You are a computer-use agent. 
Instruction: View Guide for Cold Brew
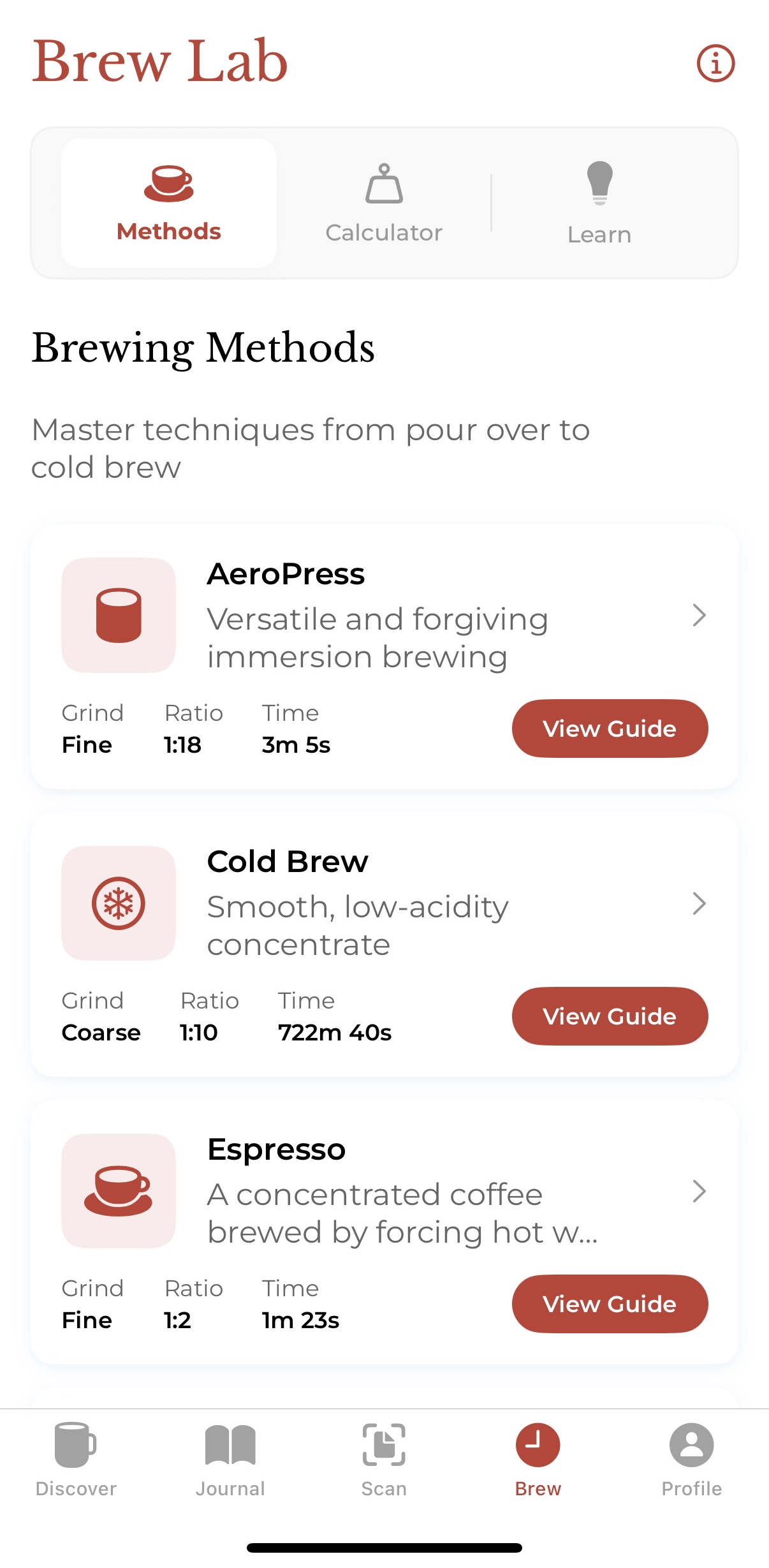[610, 1016]
